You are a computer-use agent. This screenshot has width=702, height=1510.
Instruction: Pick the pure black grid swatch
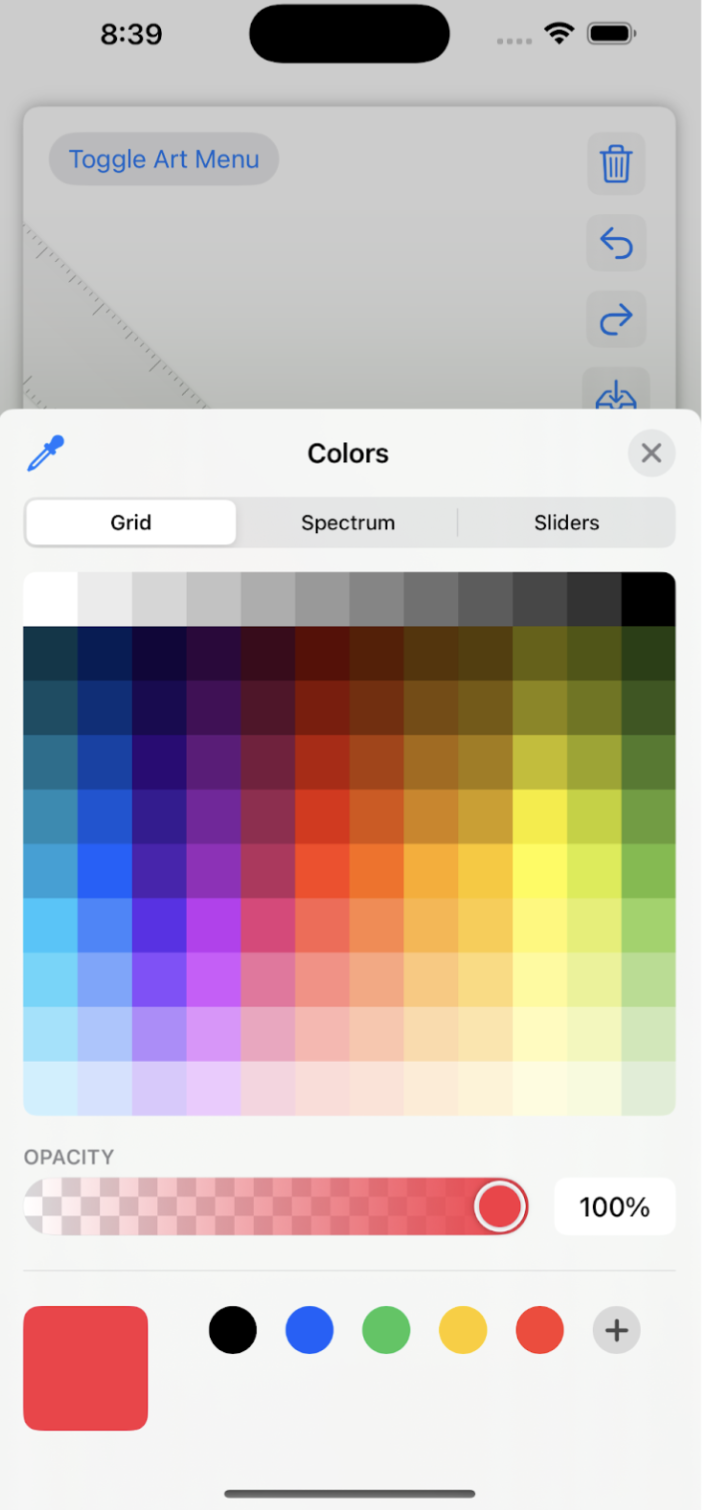[648, 598]
